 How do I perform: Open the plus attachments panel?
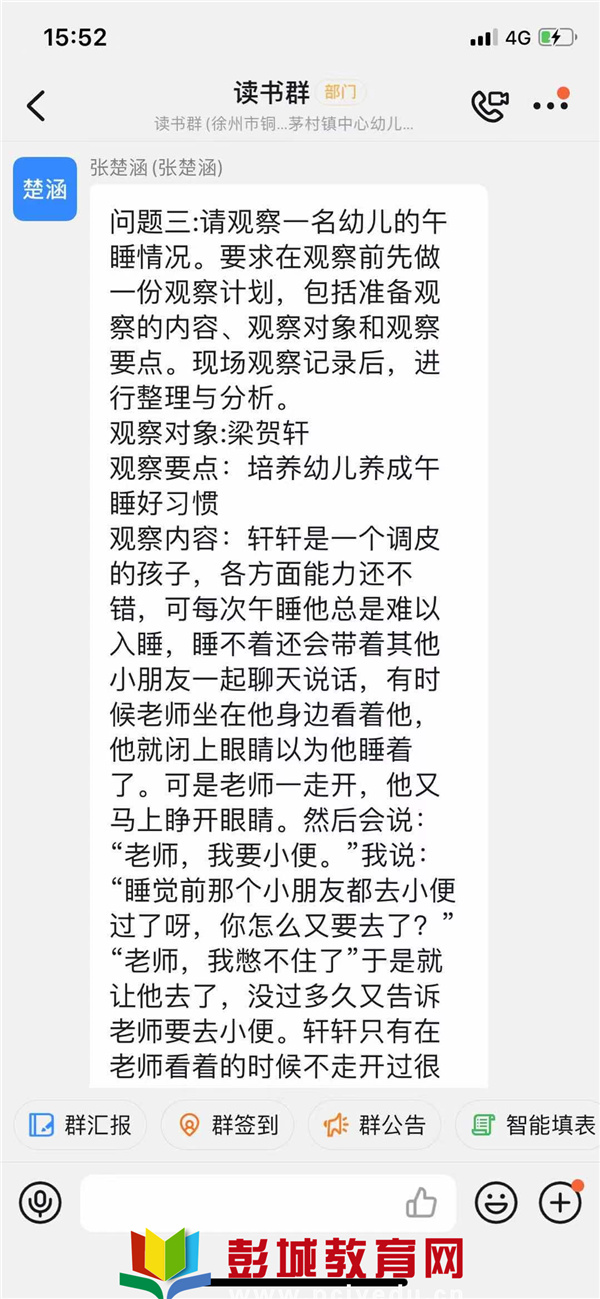click(560, 1203)
